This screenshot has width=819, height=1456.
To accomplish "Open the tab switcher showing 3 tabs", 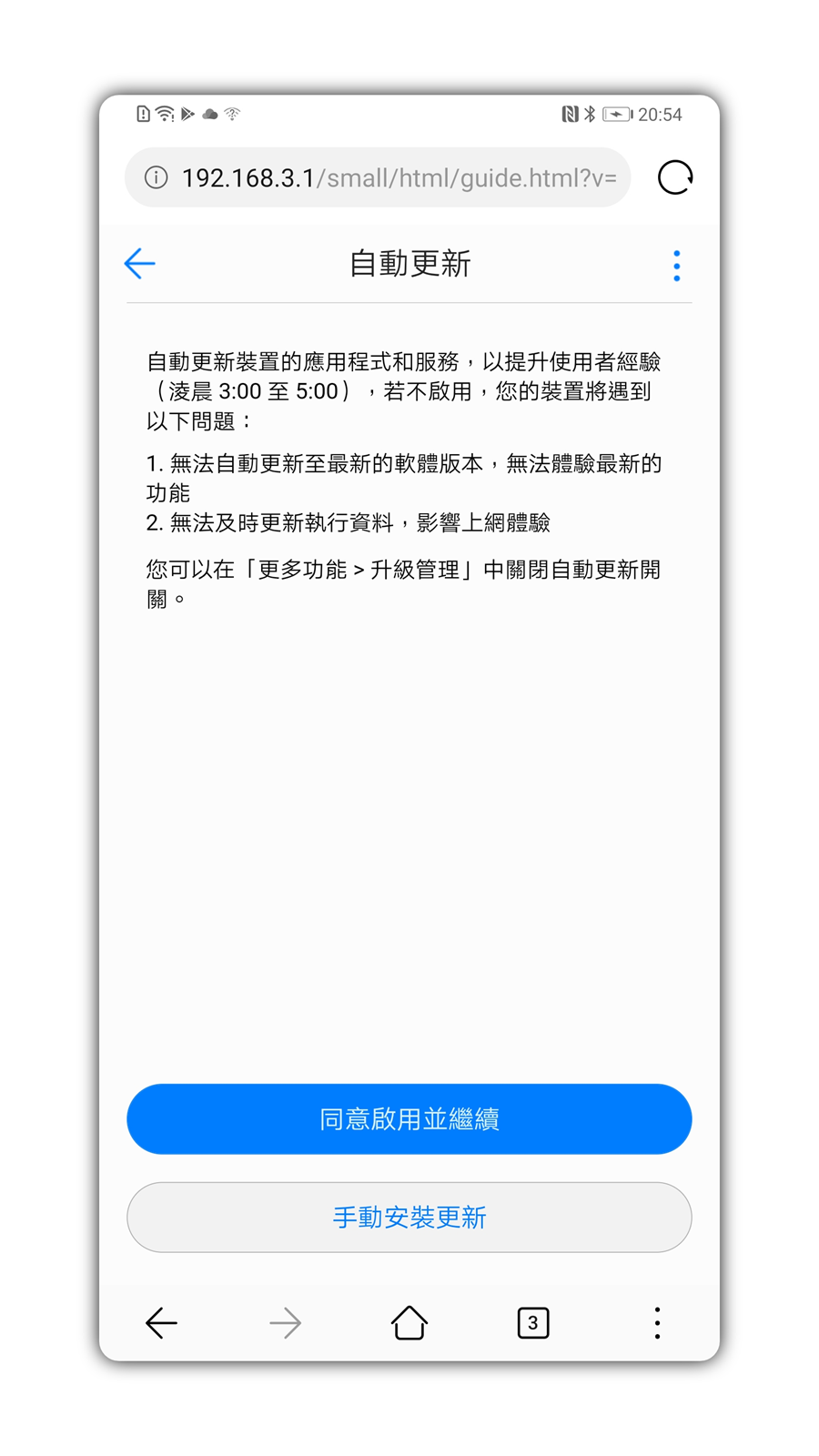I will 533,1322.
